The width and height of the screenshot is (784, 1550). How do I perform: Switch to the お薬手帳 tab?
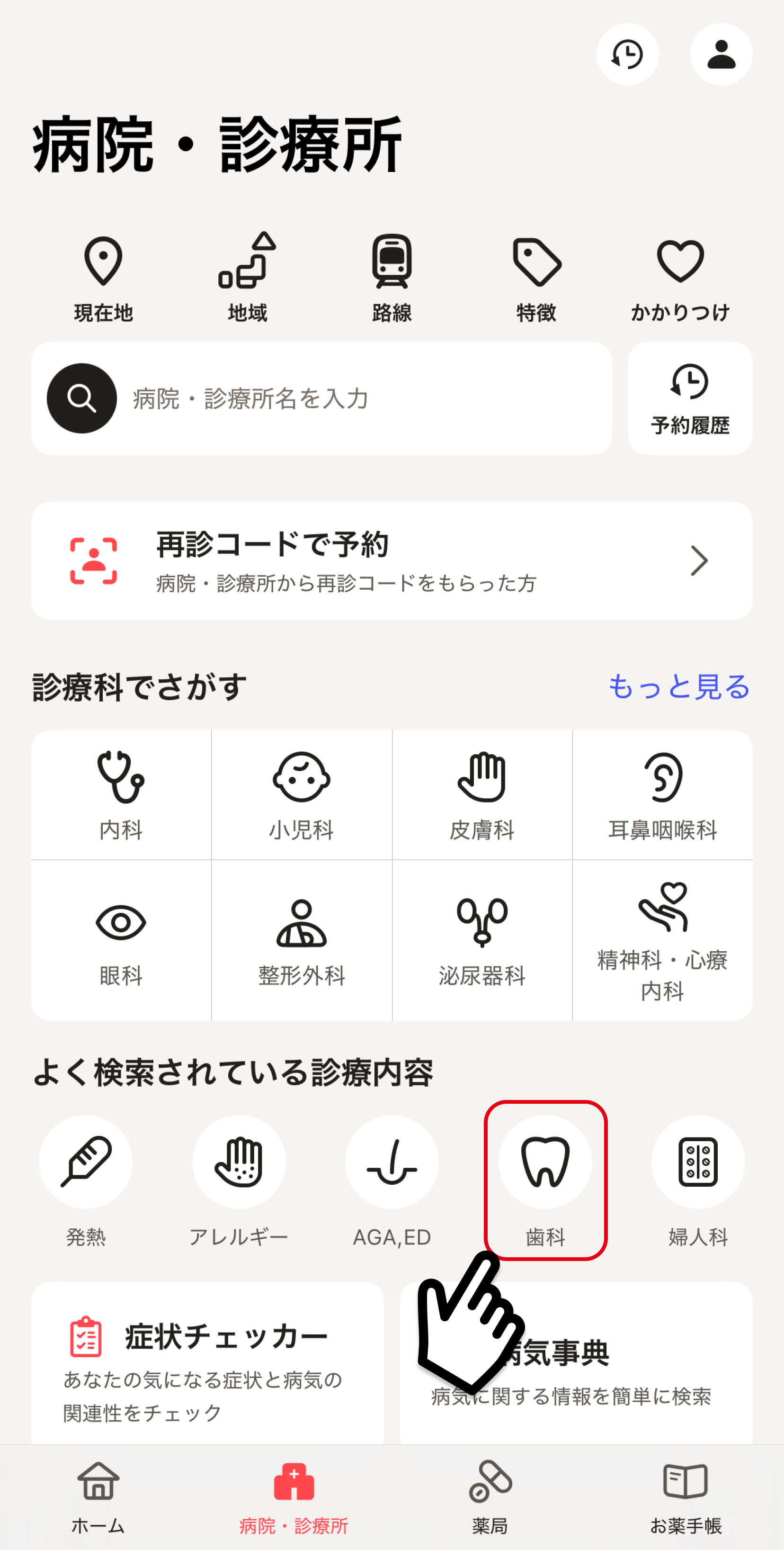click(x=686, y=1497)
